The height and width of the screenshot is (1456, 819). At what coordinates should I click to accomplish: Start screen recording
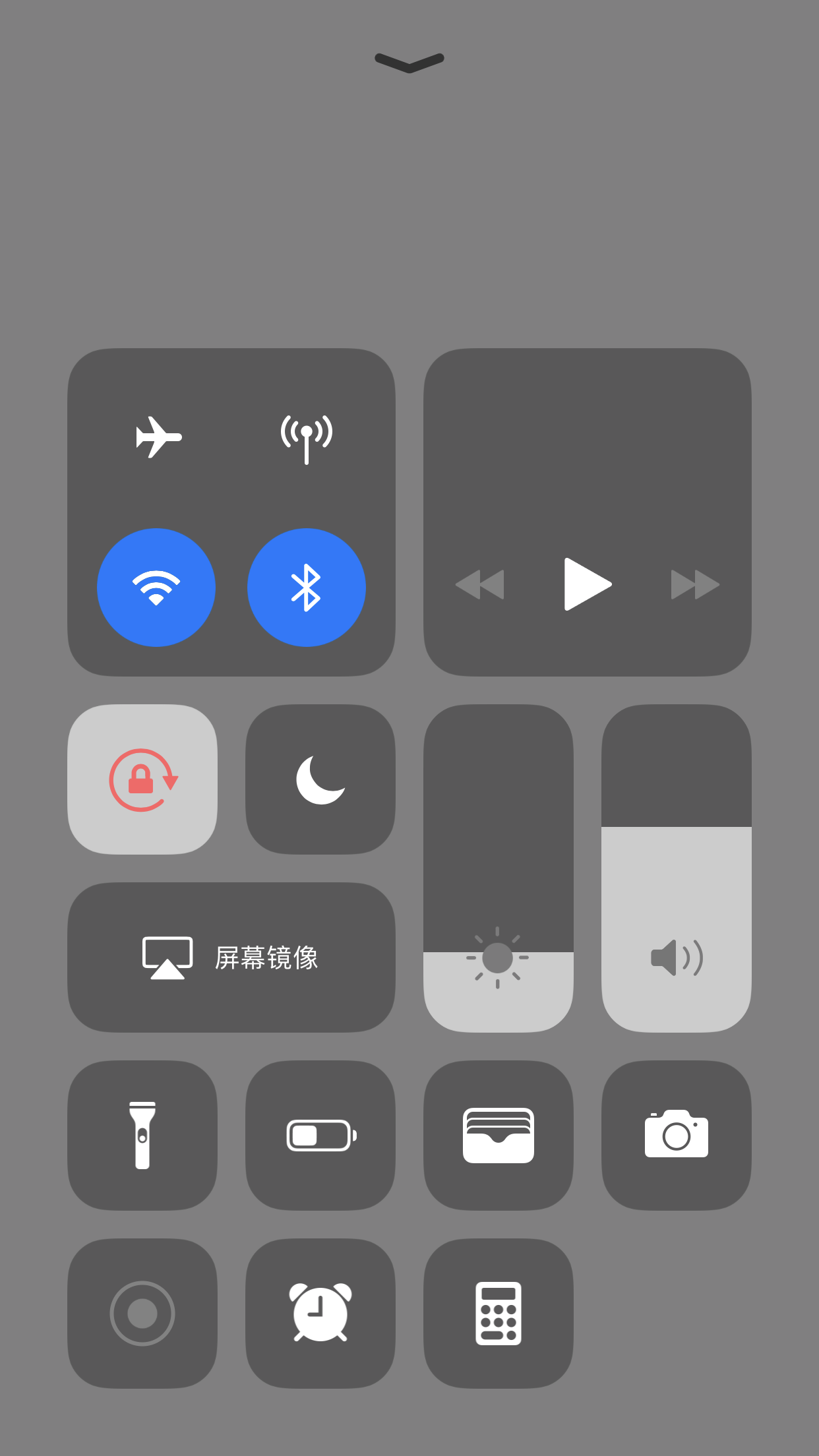pos(142,1314)
